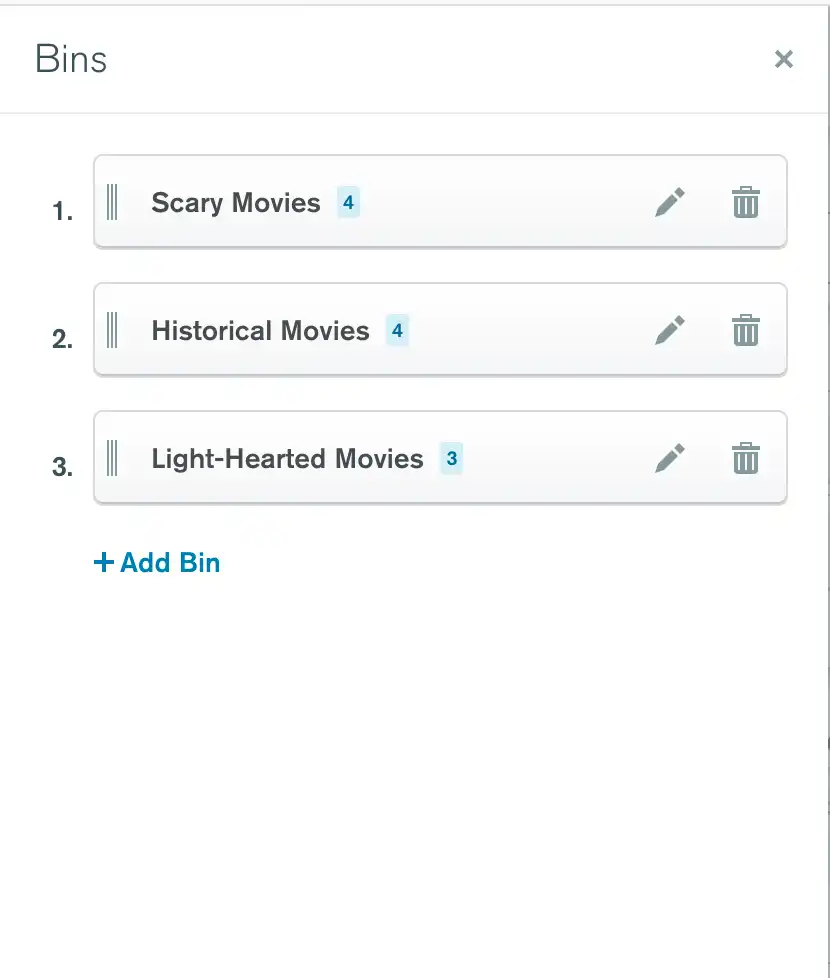Select the Historical Movies bin row
The image size is (830, 978).
pos(260,331)
